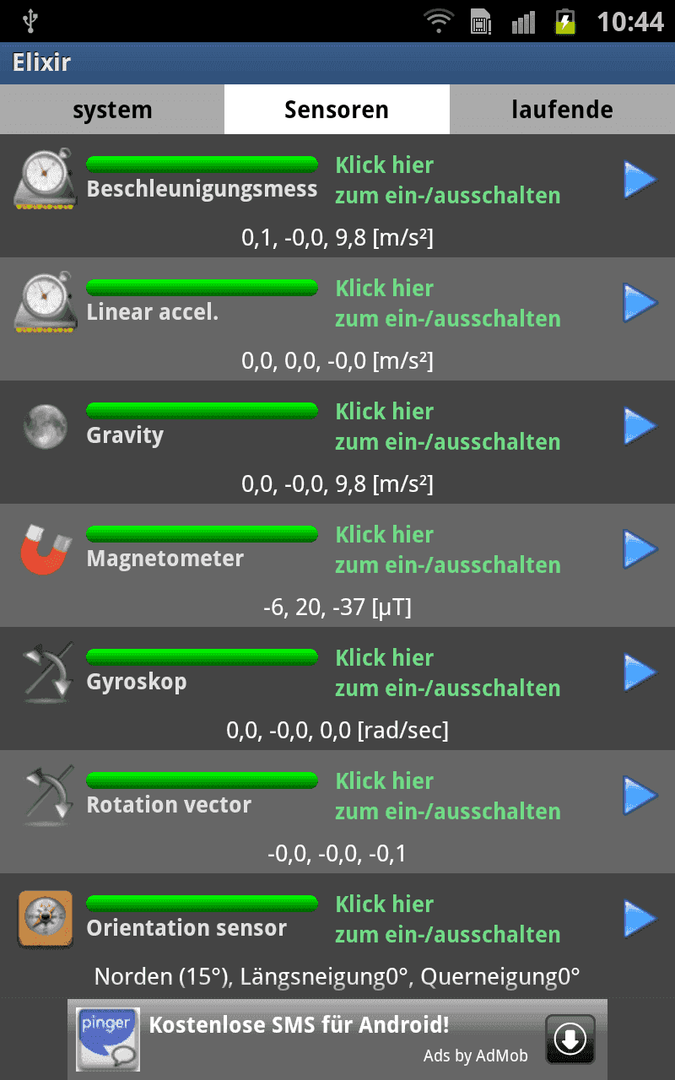
Task: Tap the blue arrow next to Gyroskop
Action: point(640,673)
